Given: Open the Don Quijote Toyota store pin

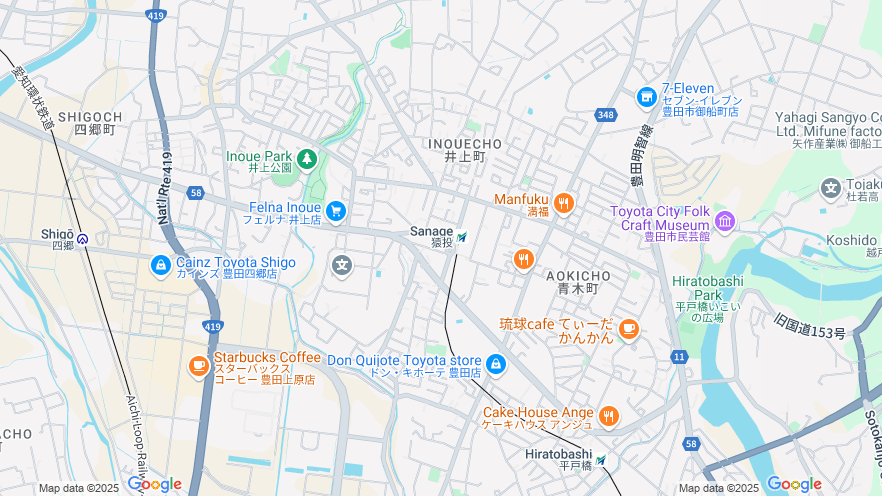Looking at the screenshot, I should [x=496, y=365].
